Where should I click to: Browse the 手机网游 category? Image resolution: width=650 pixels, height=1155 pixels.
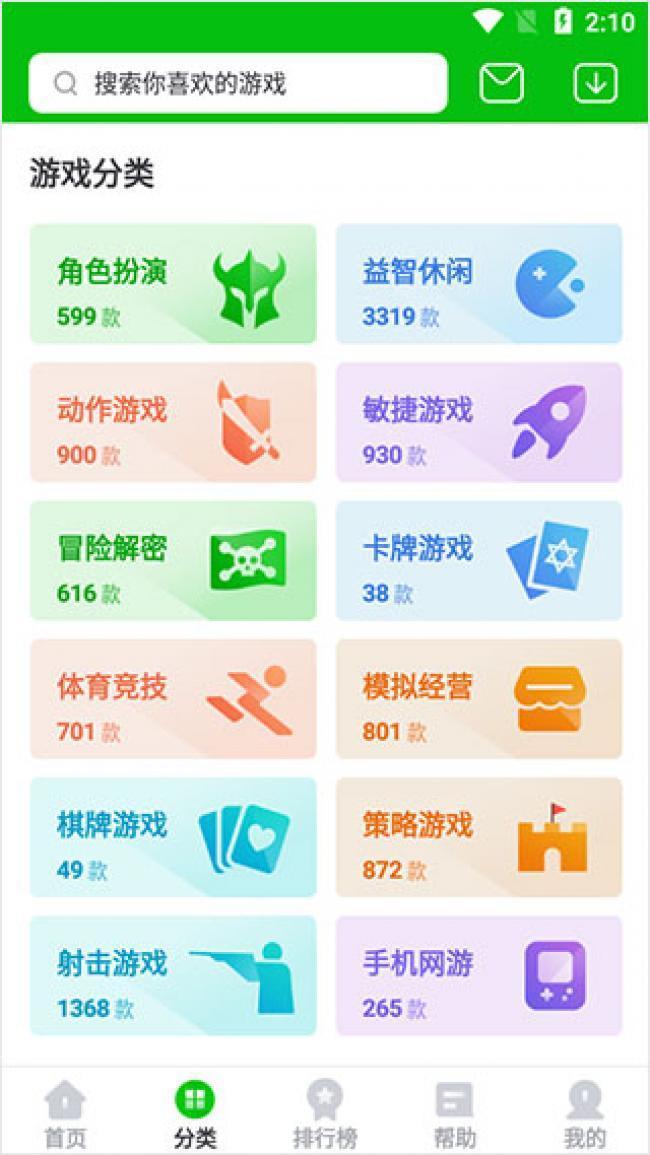478,975
